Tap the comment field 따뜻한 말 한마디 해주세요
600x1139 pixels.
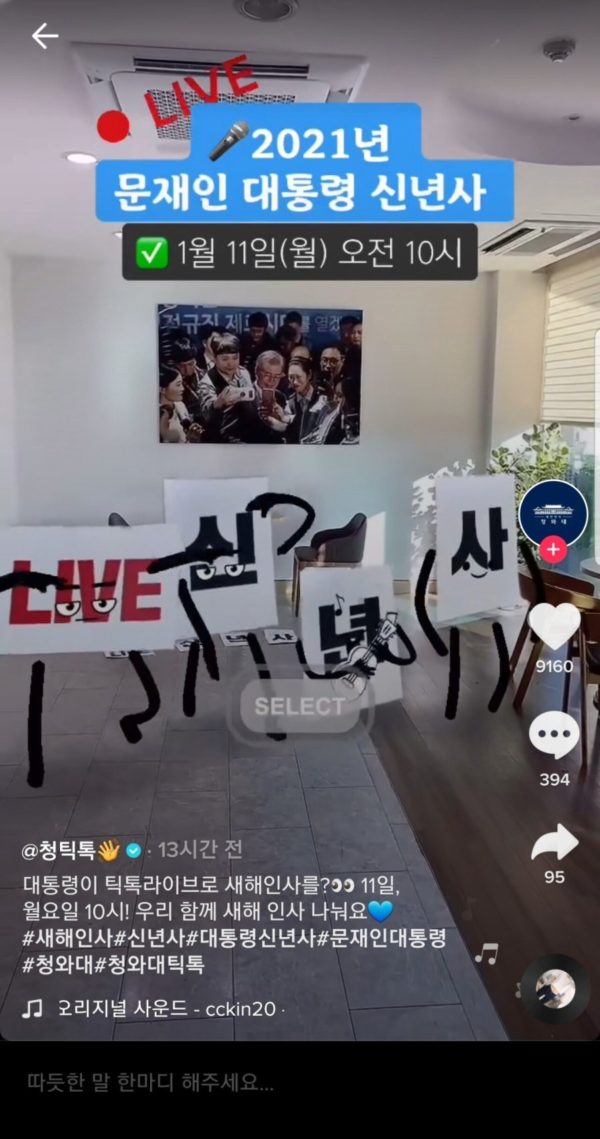150,1083
